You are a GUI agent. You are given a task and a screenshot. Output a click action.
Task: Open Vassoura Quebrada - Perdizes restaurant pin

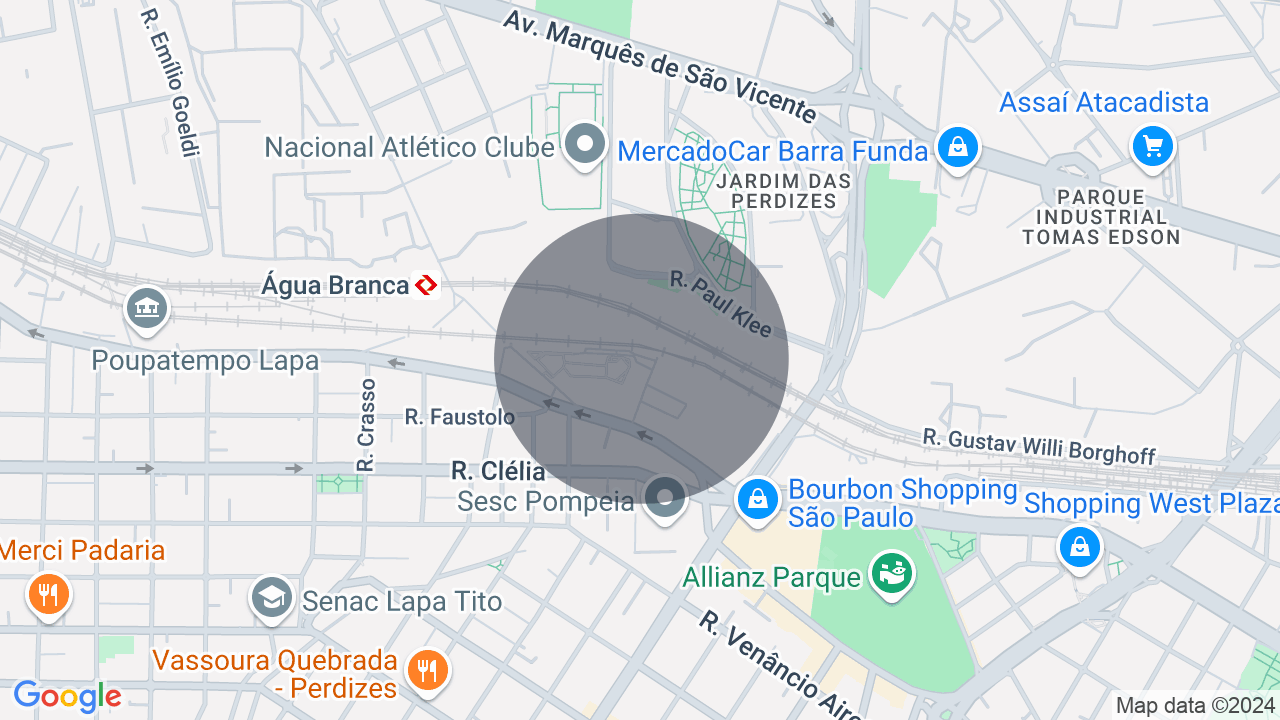coord(428,668)
